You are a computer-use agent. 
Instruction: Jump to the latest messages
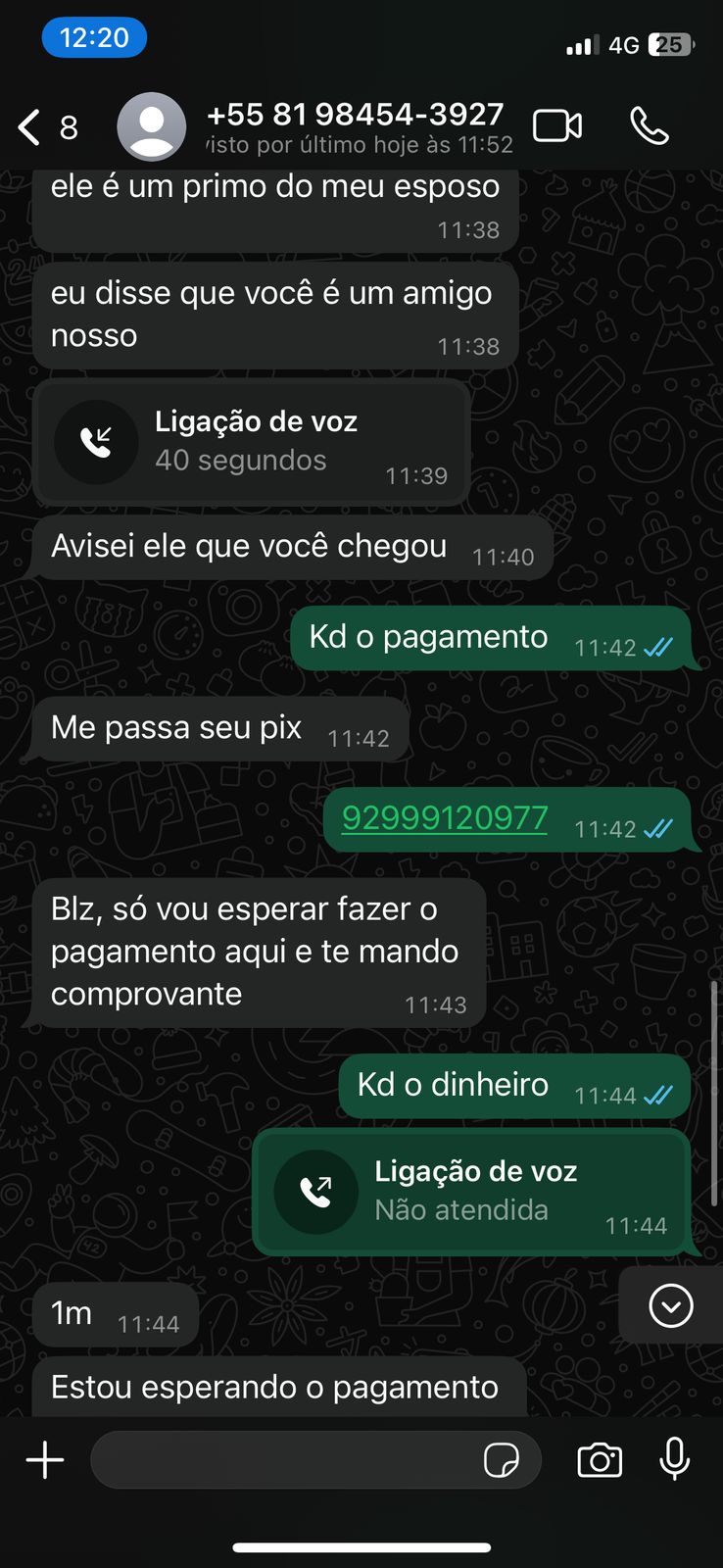[671, 1305]
